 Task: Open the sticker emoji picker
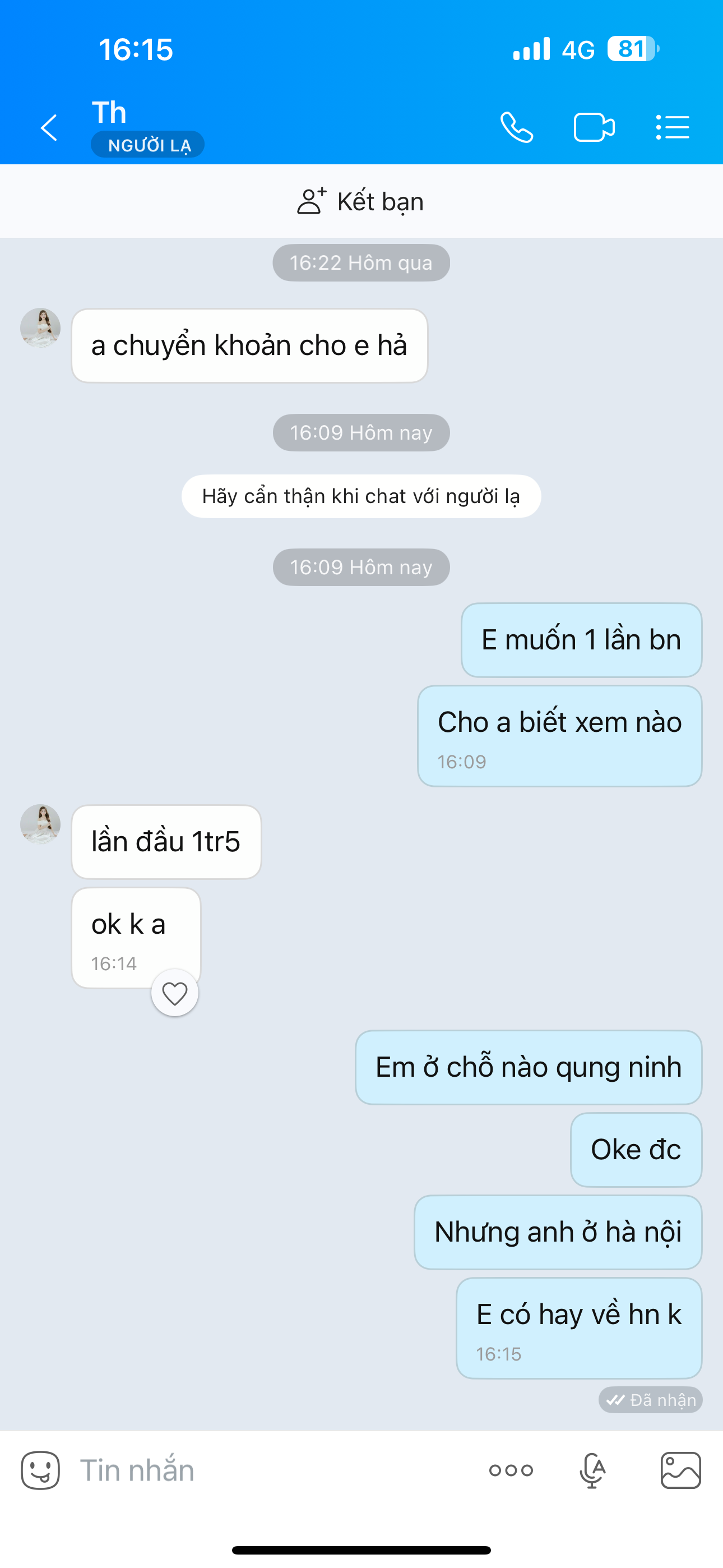pyautogui.click(x=40, y=1470)
